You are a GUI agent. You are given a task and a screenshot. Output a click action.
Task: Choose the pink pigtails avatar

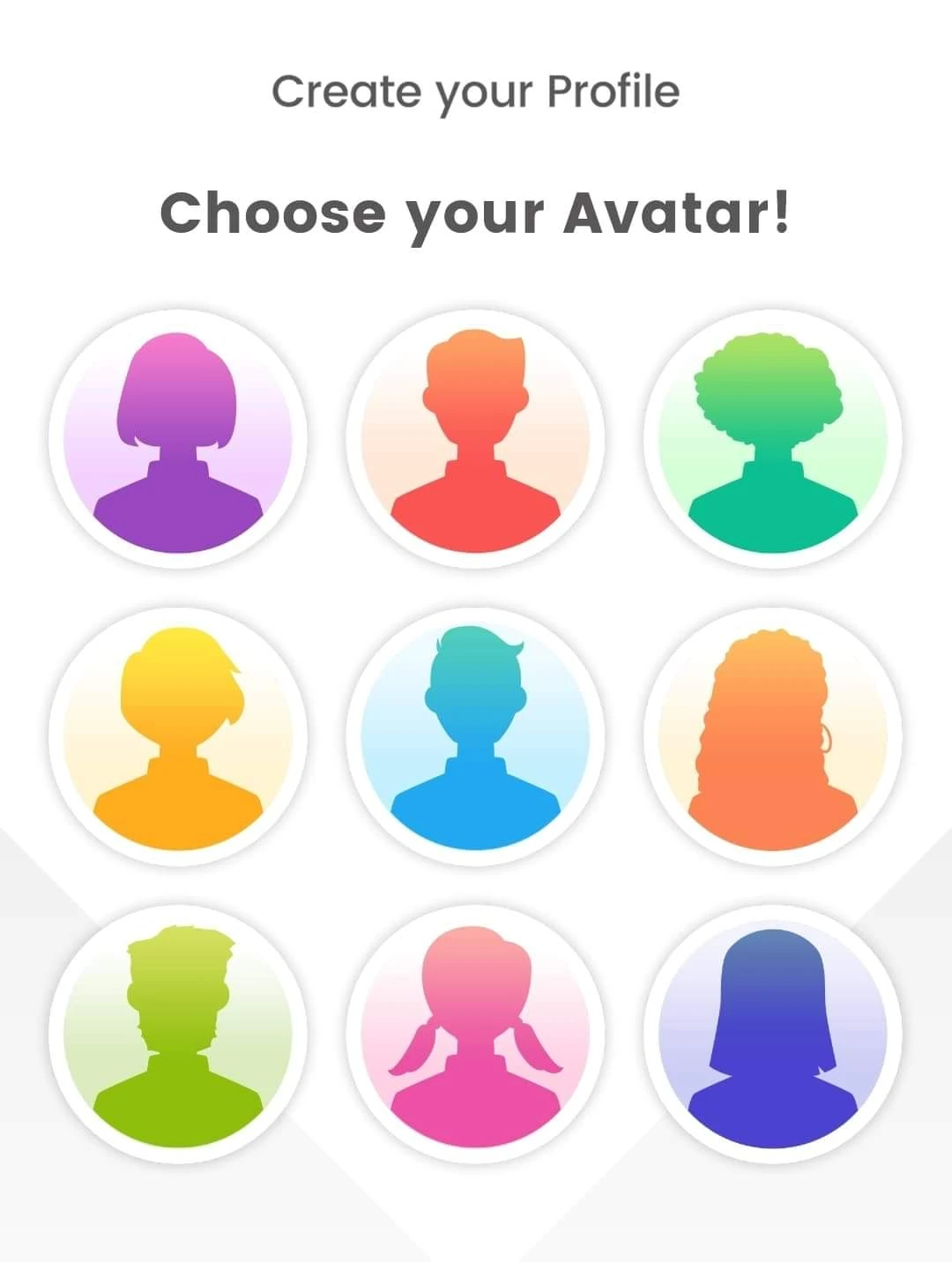click(475, 1034)
